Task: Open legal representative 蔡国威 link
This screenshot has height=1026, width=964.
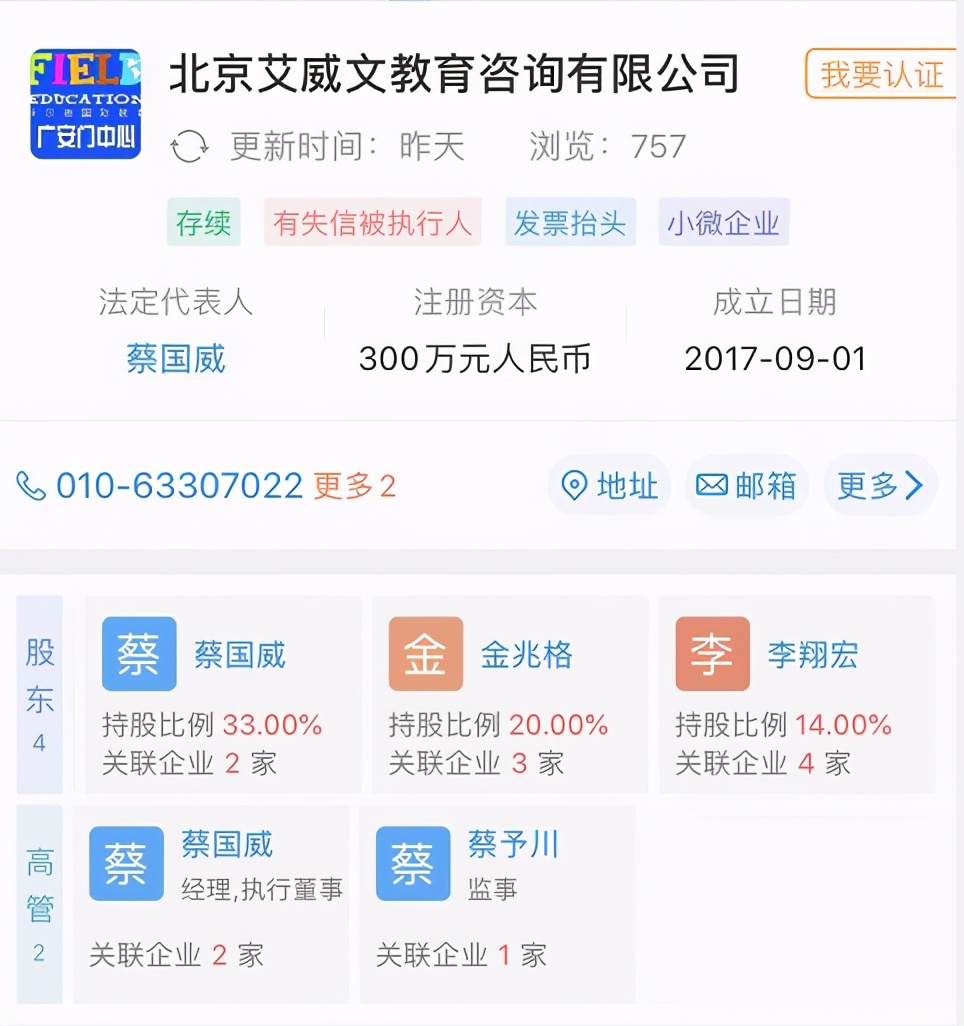Action: coord(176,357)
